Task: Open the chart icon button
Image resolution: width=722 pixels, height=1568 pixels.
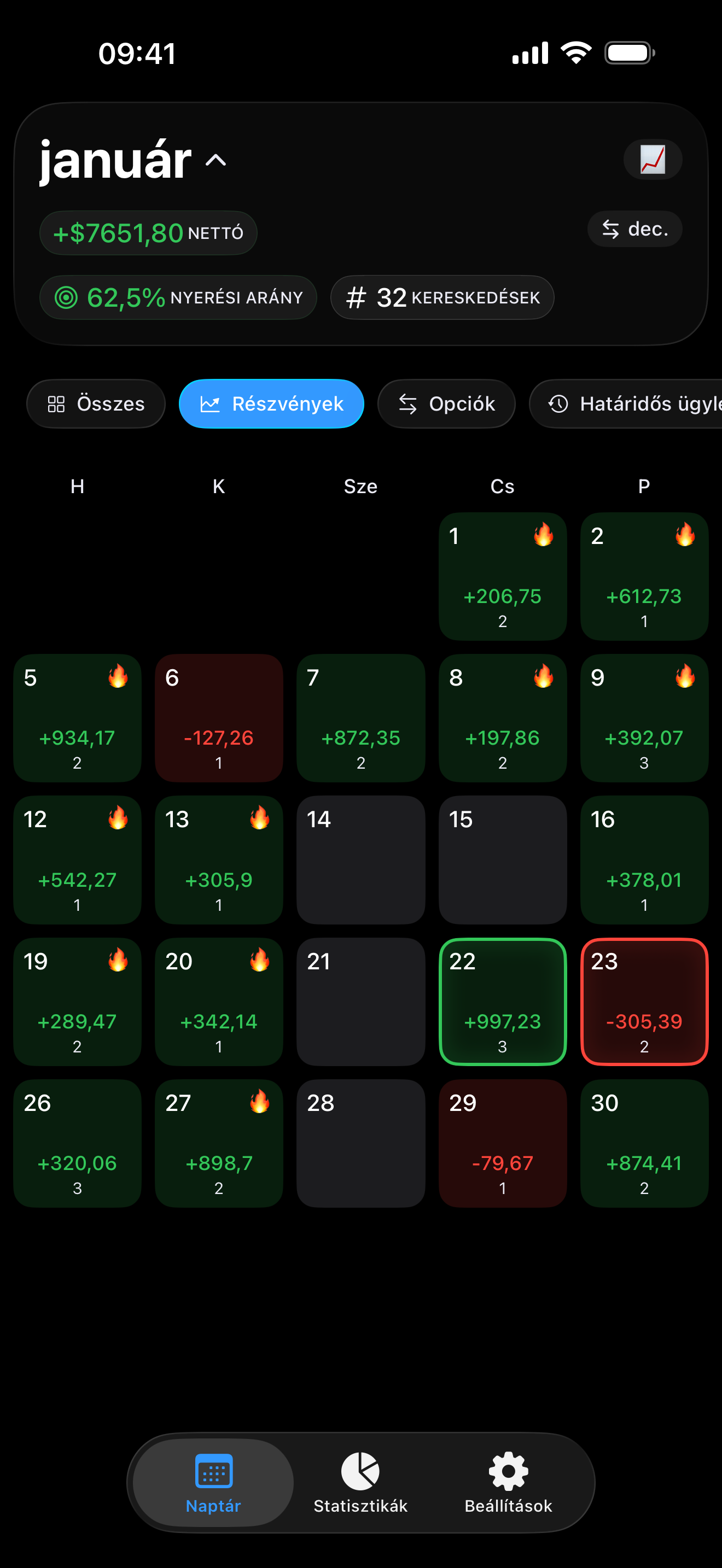Action: point(652,160)
